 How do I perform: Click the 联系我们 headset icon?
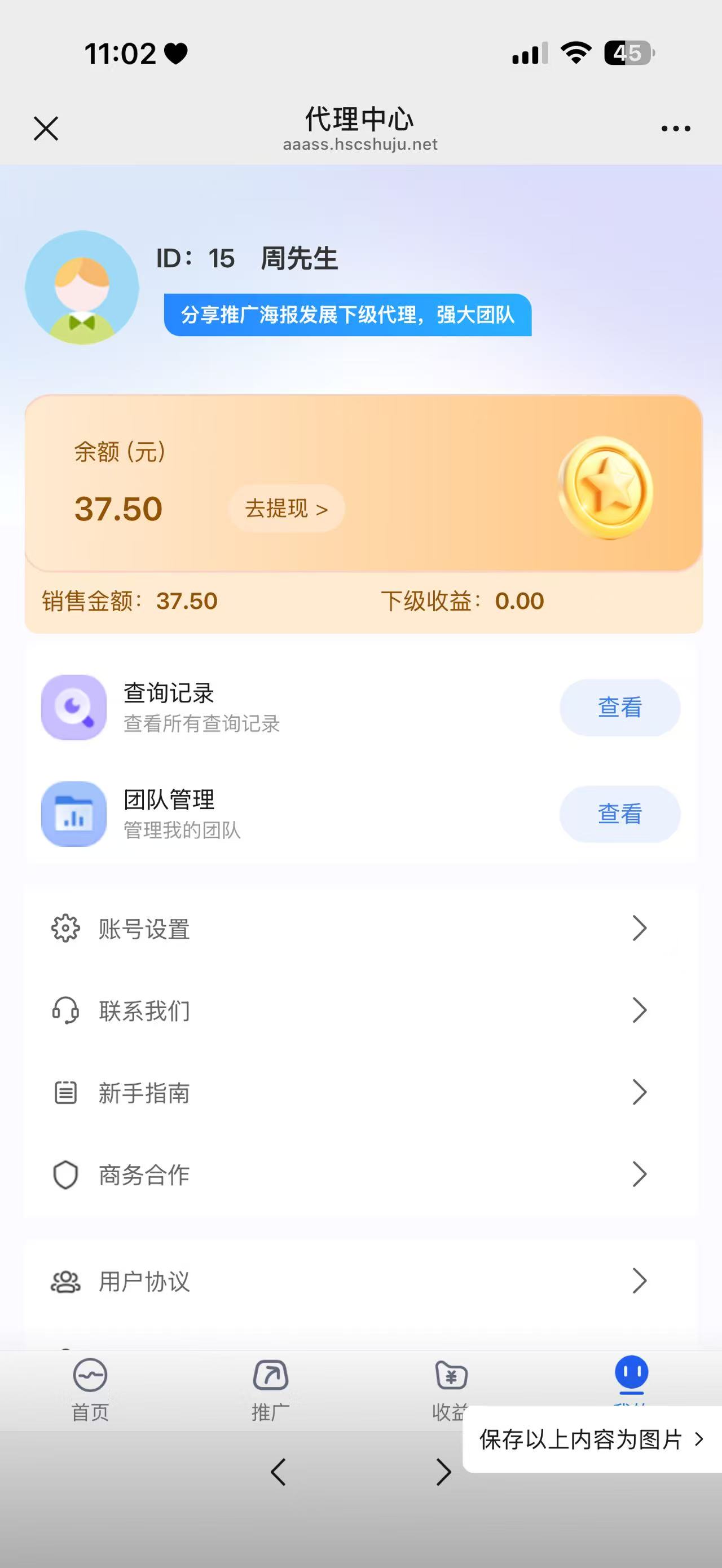click(x=64, y=1010)
